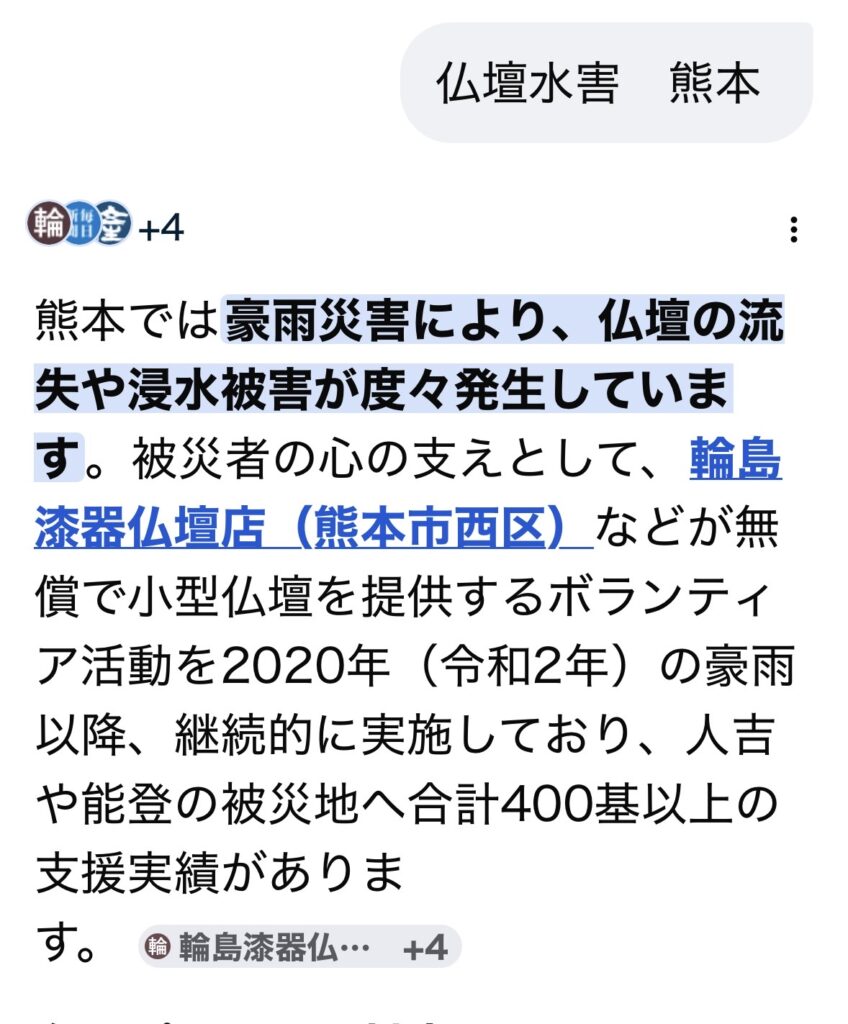Viewport: 848px width, 1024px height.
Task: Tap the source icons with +4 at top
Action: (105, 226)
